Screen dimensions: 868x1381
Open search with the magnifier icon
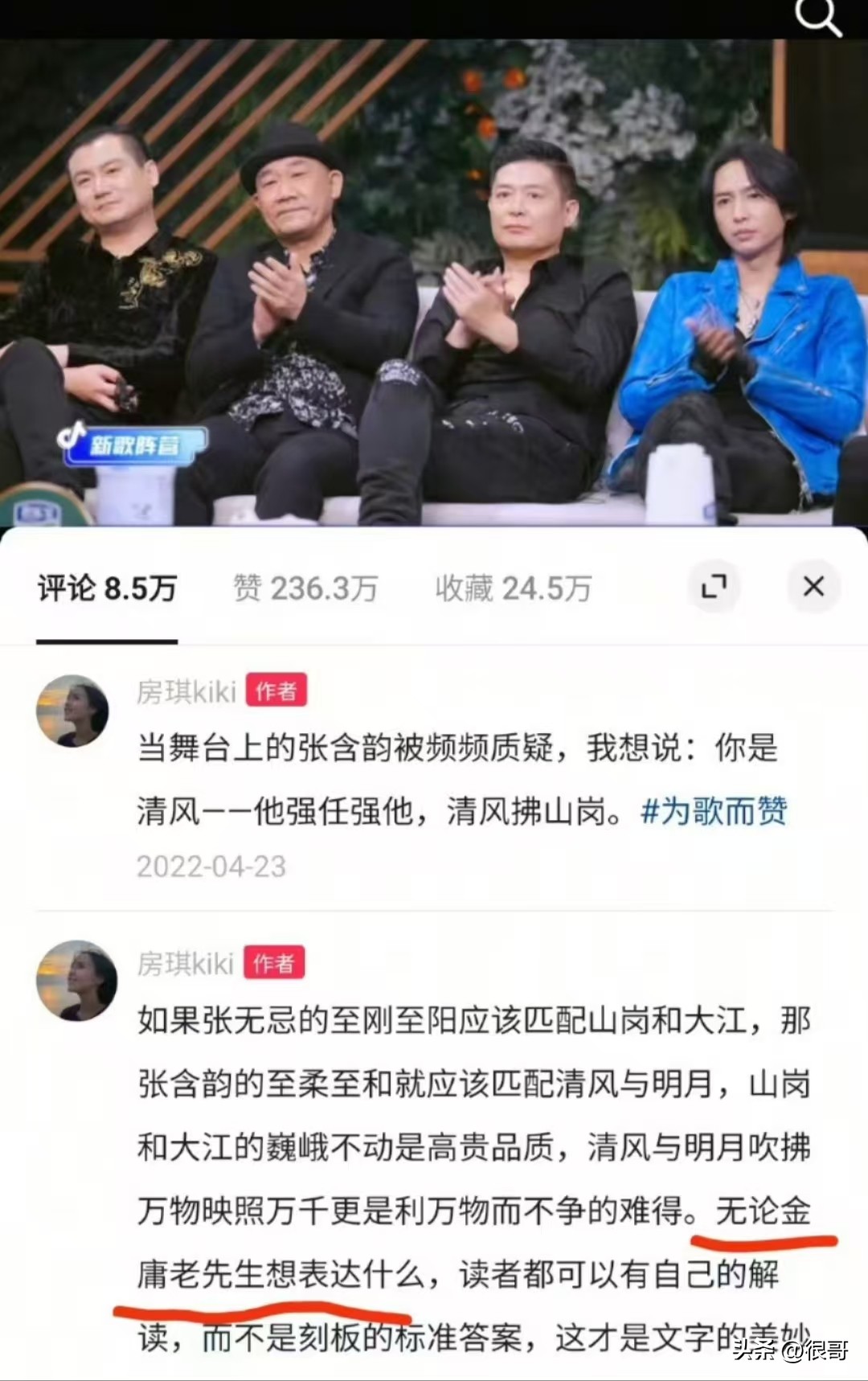817,18
